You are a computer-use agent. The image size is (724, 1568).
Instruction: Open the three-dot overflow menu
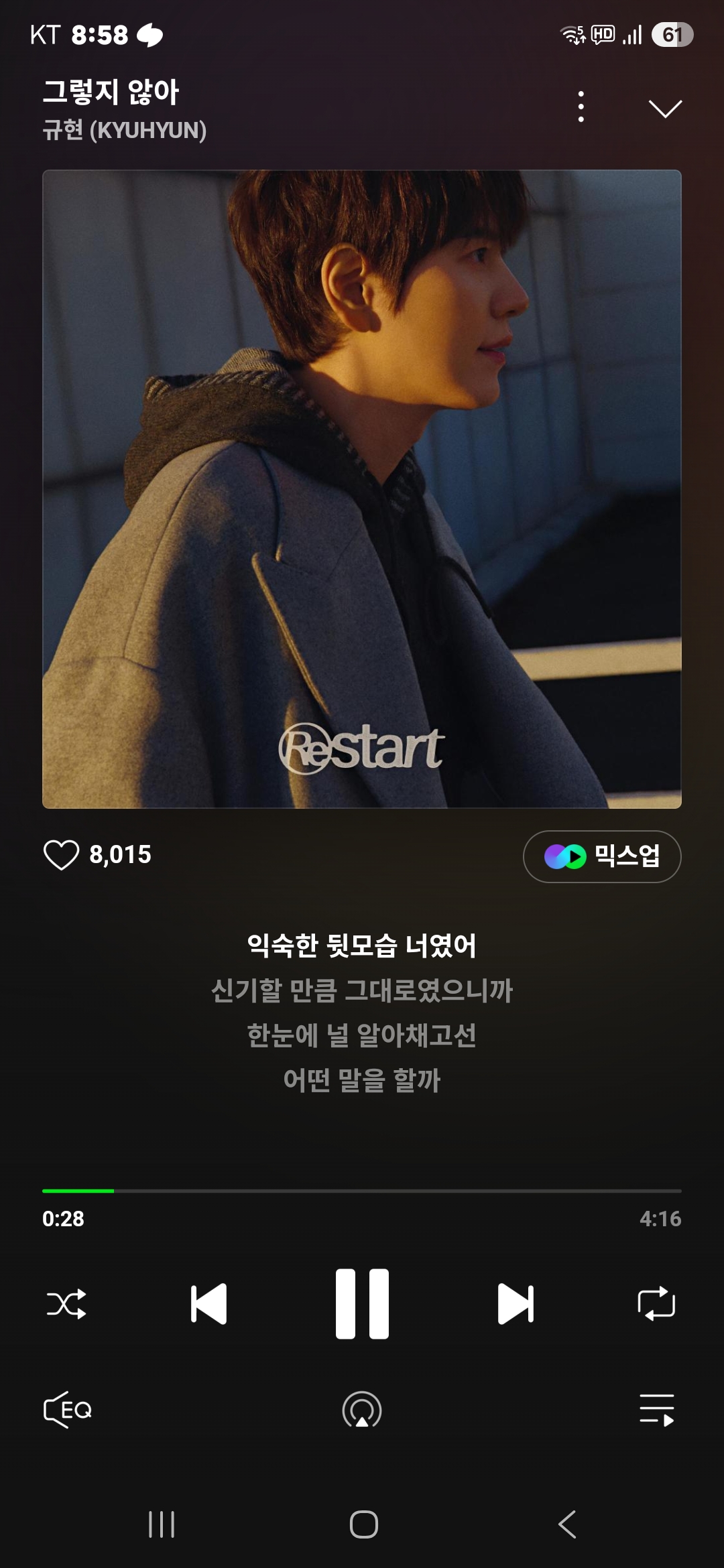(x=581, y=107)
